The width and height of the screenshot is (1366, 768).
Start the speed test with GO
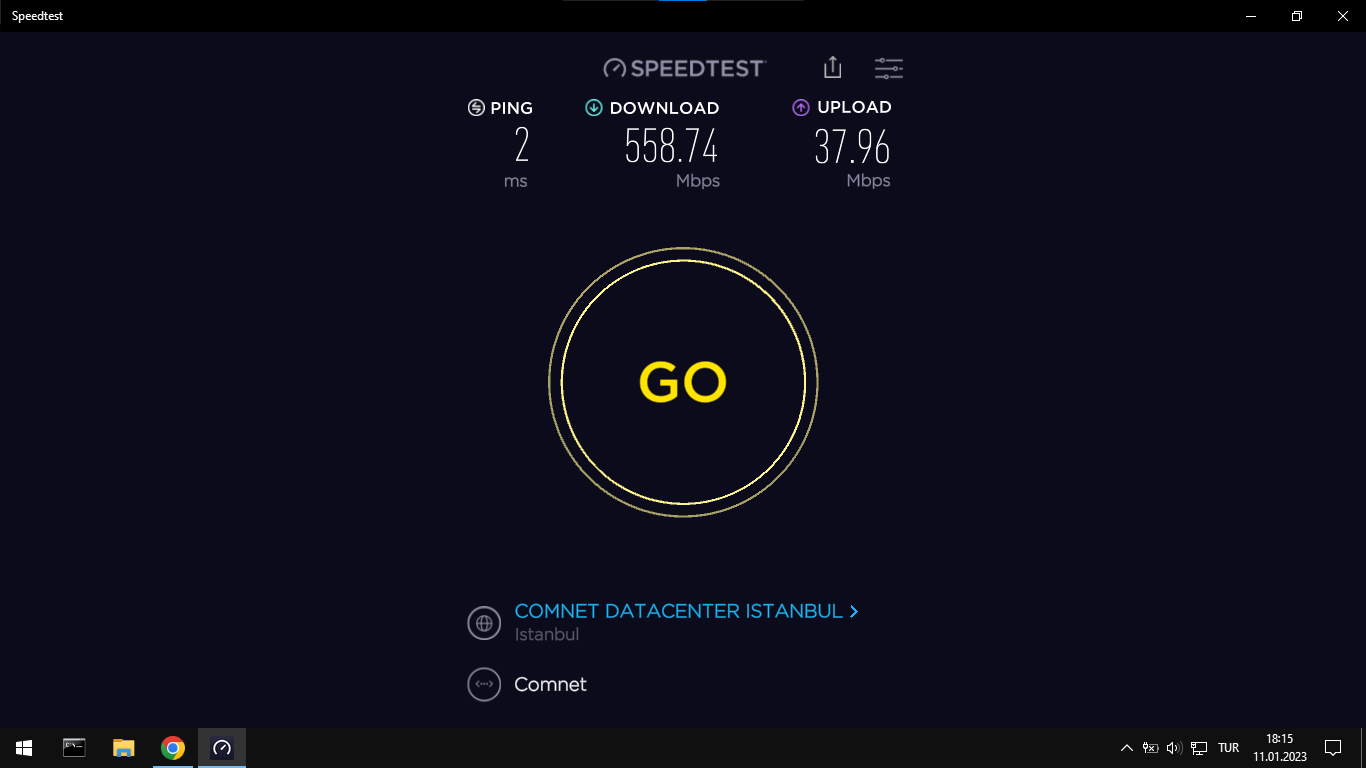(x=683, y=382)
